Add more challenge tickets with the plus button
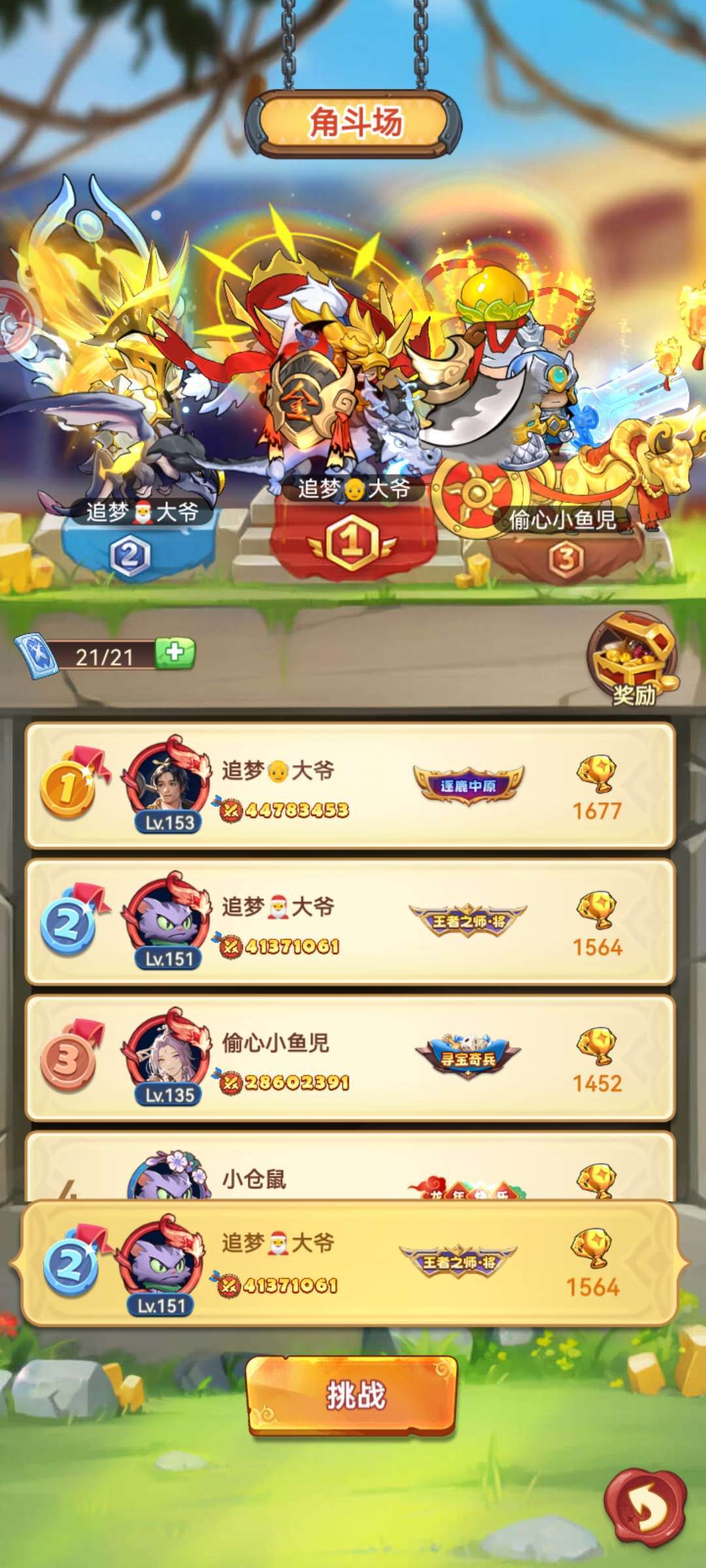706x1568 pixels. pos(175,653)
